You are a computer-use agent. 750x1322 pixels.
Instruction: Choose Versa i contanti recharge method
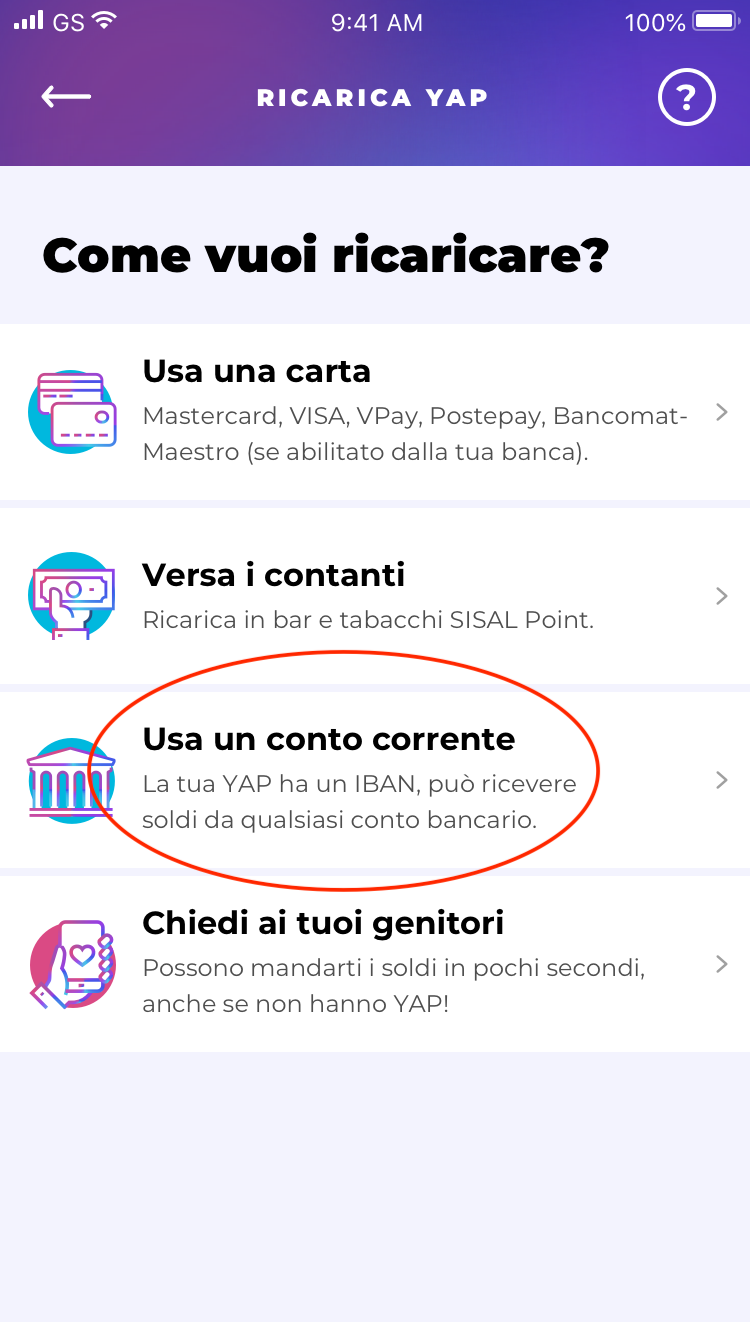click(375, 595)
